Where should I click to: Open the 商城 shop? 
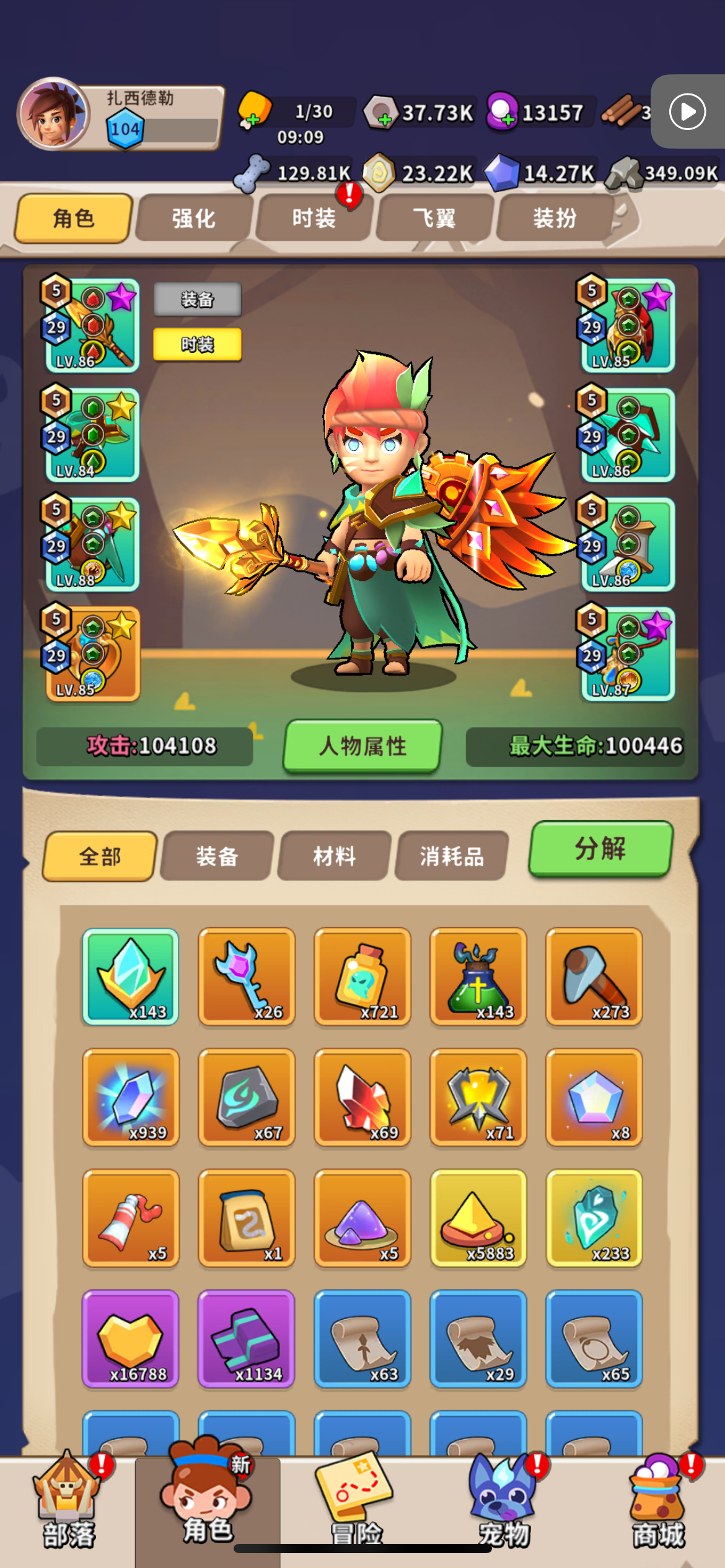pos(658,1502)
